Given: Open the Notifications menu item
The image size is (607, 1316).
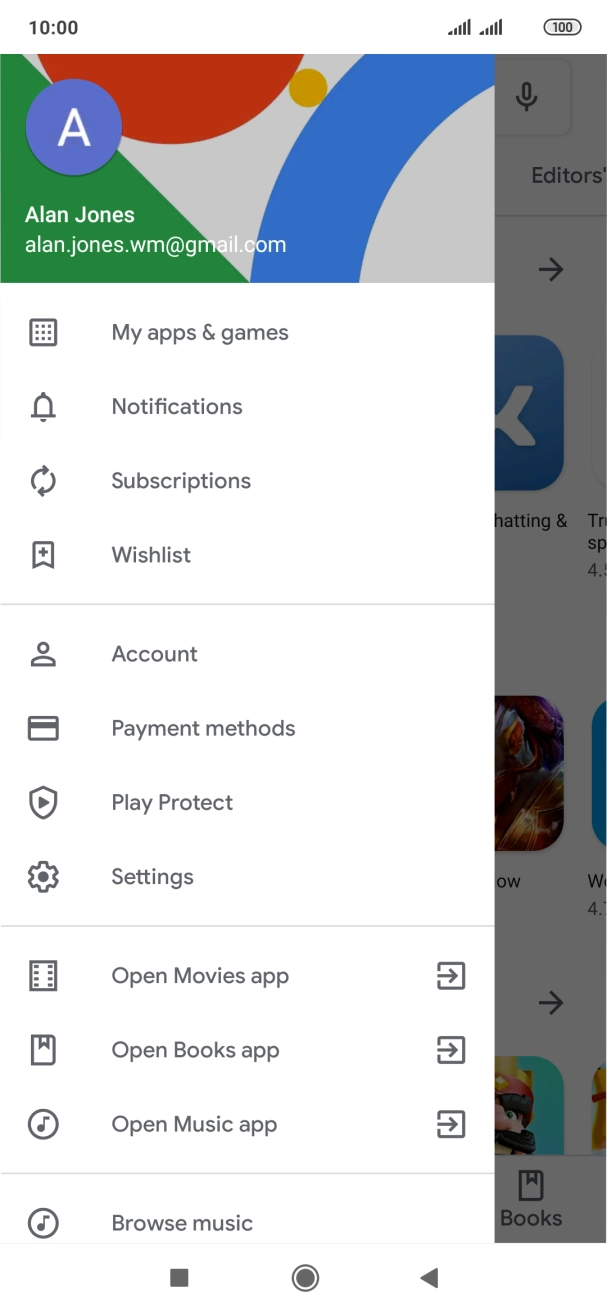Looking at the screenshot, I should tap(177, 407).
